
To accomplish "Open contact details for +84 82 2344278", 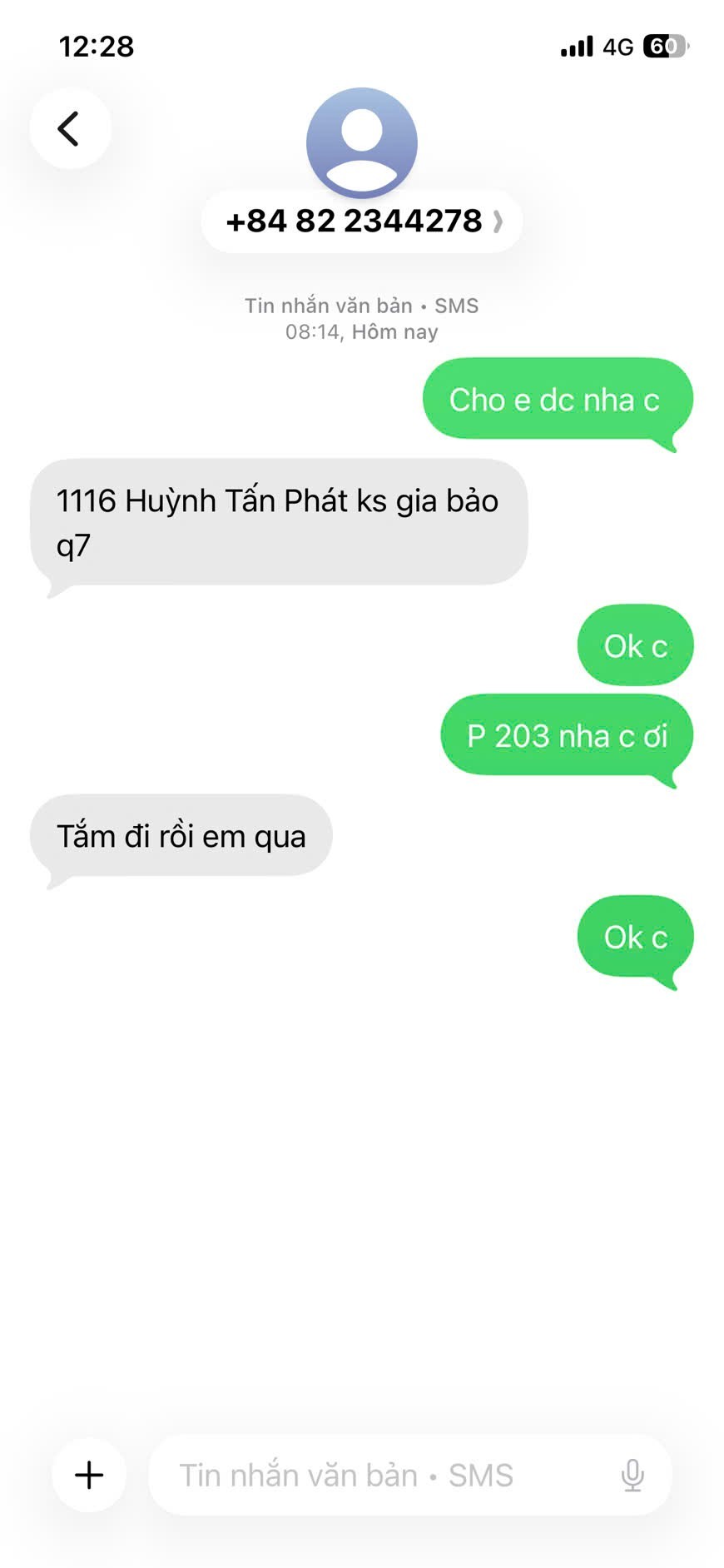I will click(362, 222).
